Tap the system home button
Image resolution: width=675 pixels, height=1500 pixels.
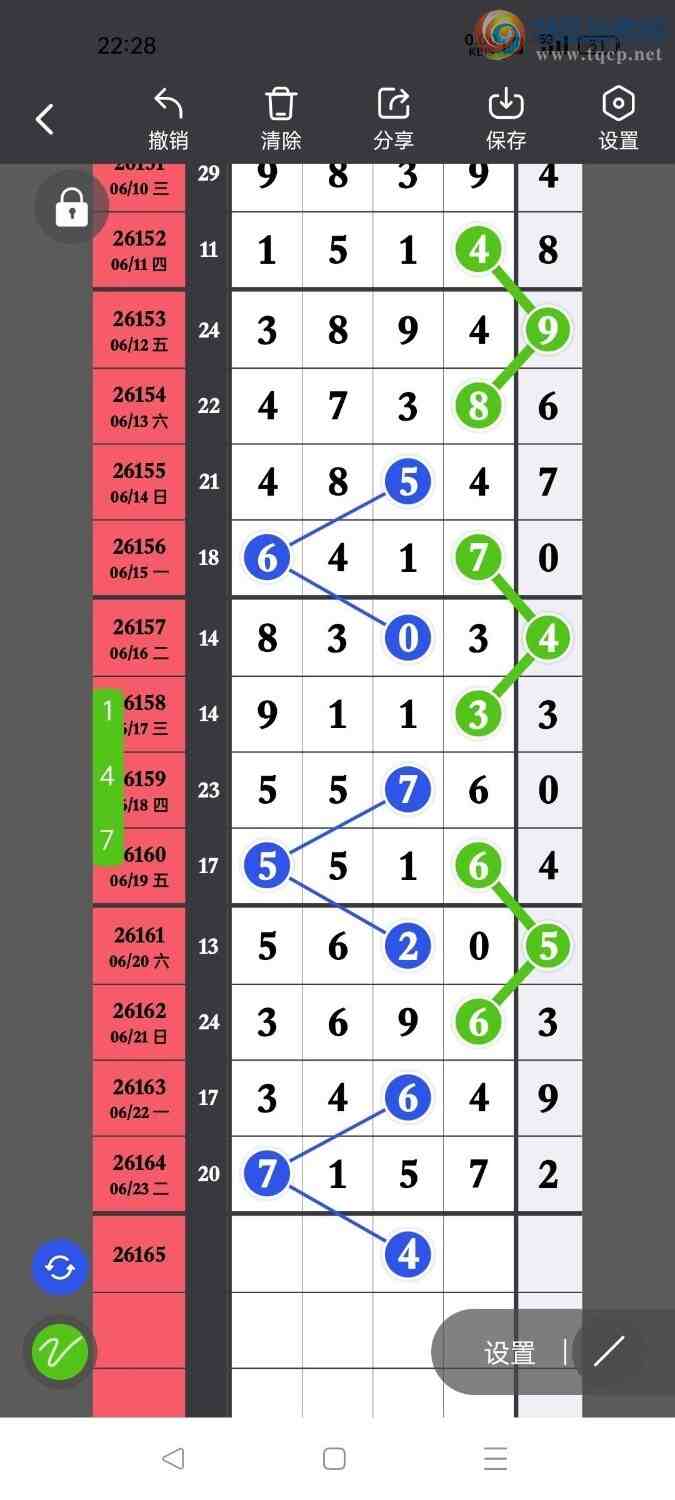pos(335,1458)
